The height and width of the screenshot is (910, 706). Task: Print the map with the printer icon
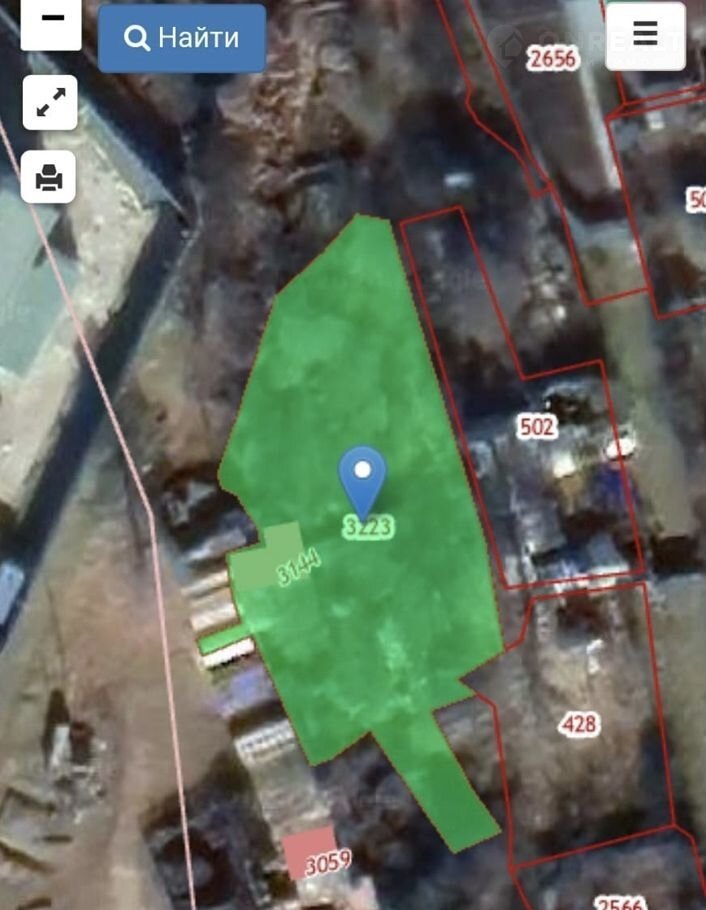tap(49, 177)
